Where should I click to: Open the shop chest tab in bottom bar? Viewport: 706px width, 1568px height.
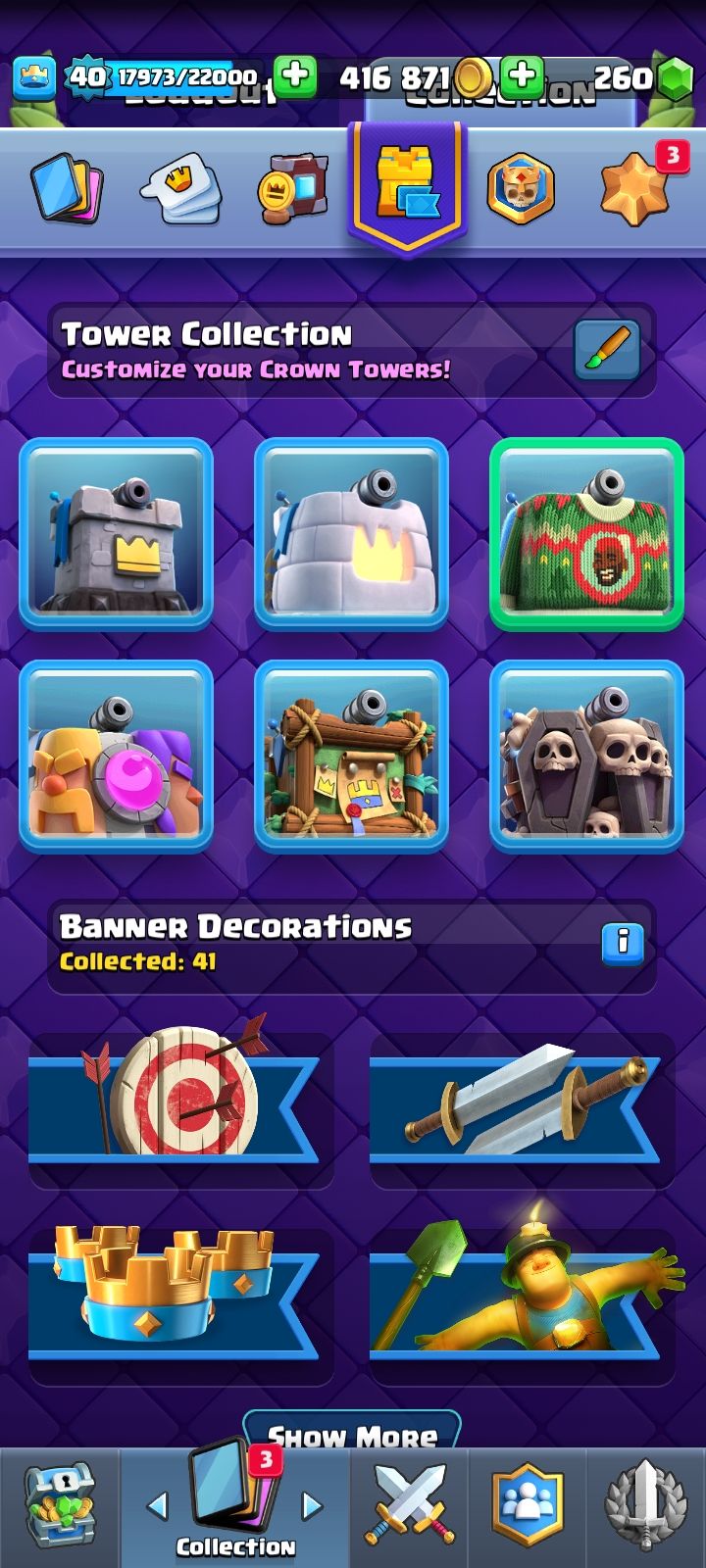pos(59,1507)
